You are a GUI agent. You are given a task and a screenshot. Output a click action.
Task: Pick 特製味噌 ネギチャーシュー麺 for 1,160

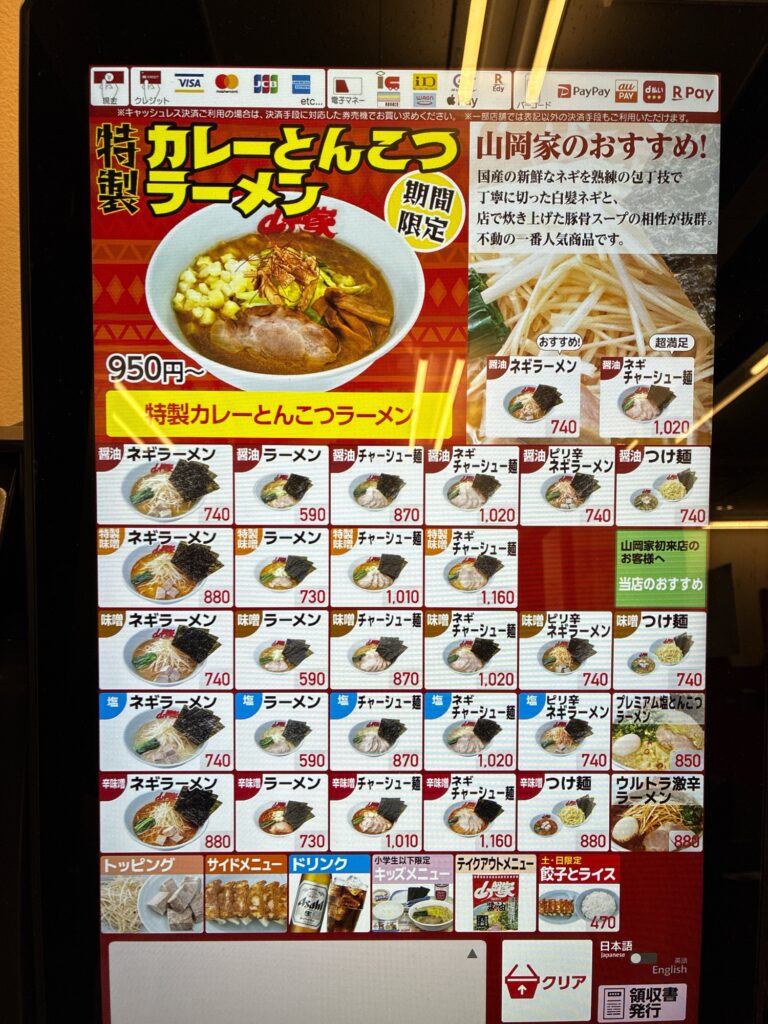pyautogui.click(x=471, y=567)
